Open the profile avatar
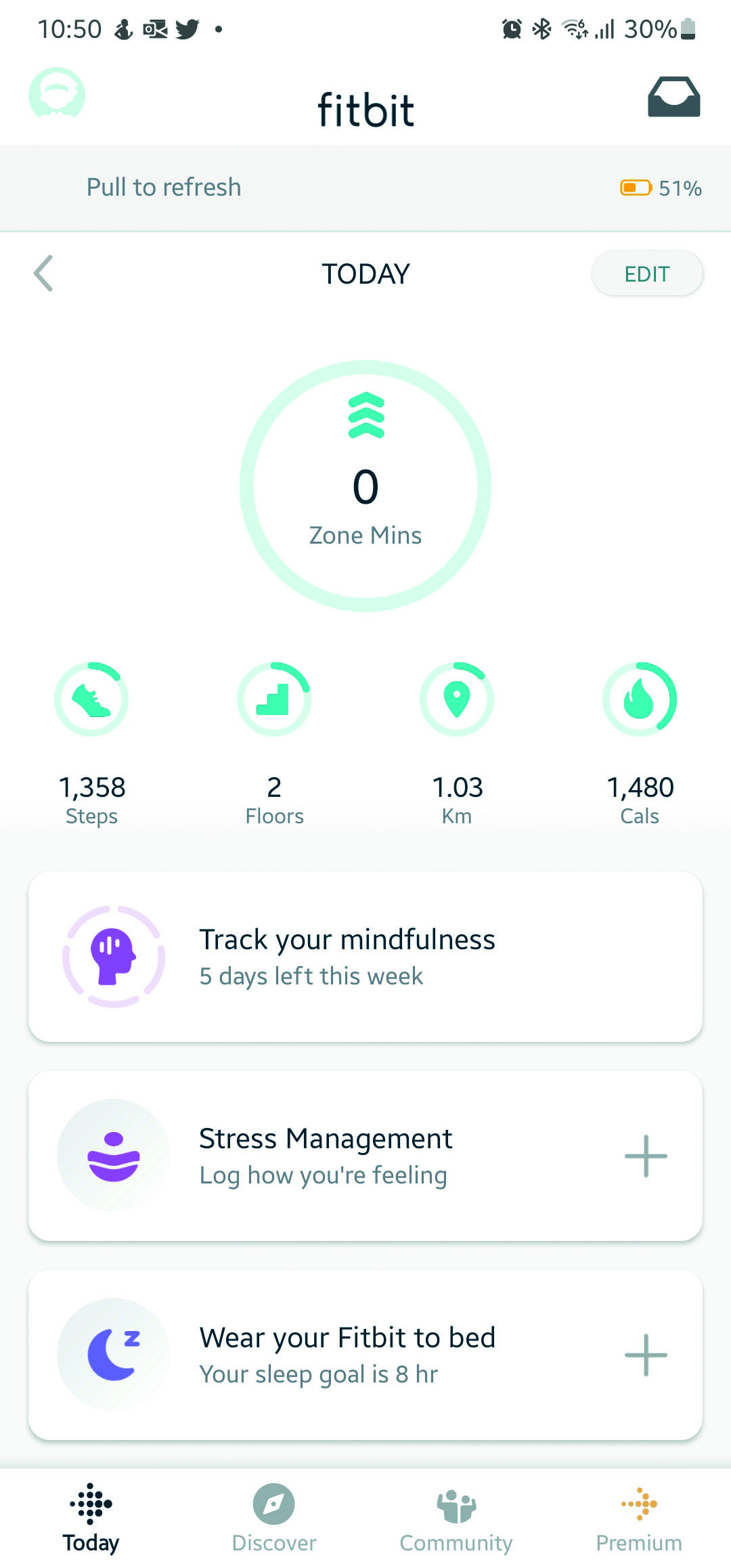Viewport: 731px width, 1568px height. pyautogui.click(x=57, y=94)
